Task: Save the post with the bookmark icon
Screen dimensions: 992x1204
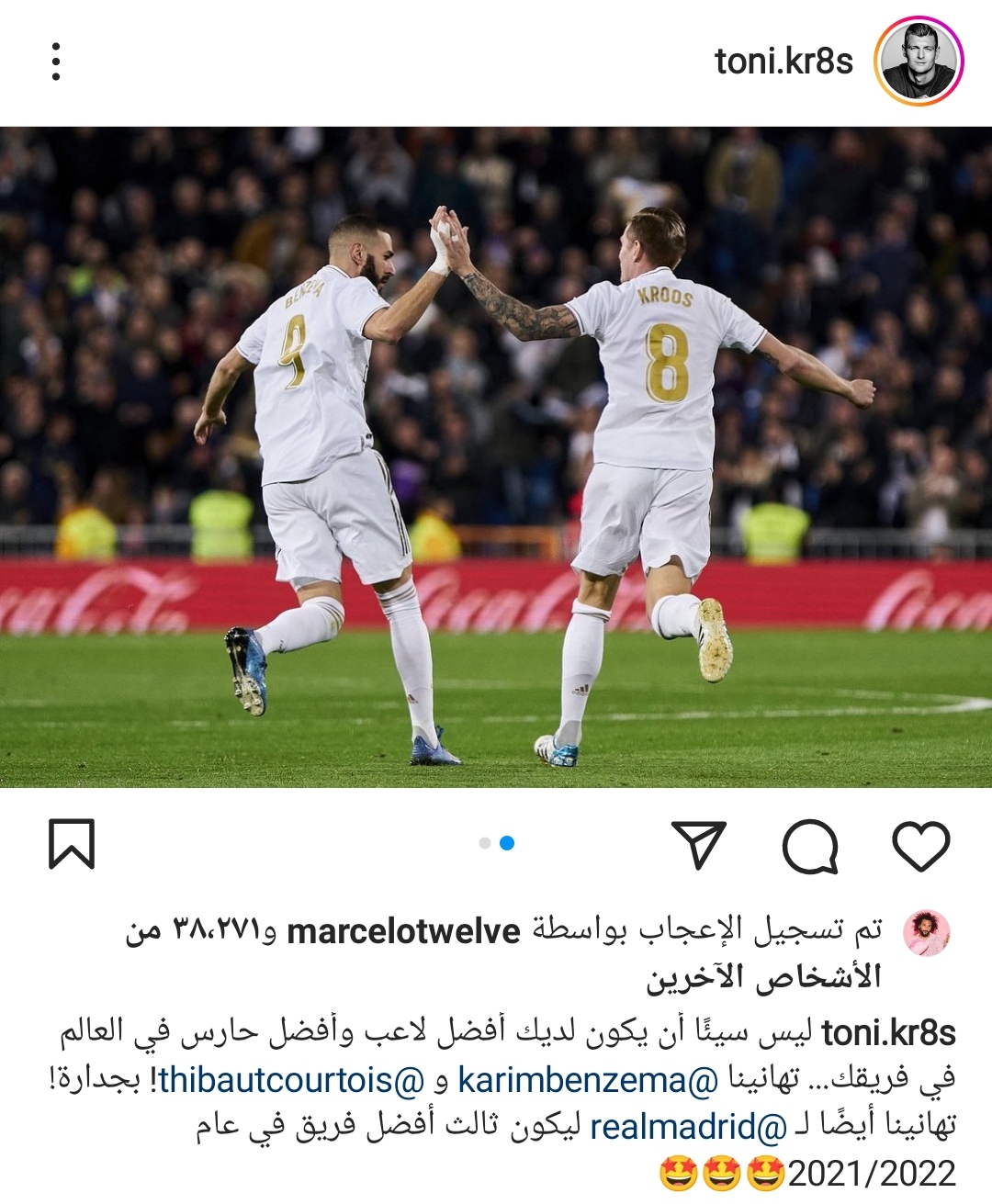Action: pyautogui.click(x=72, y=844)
